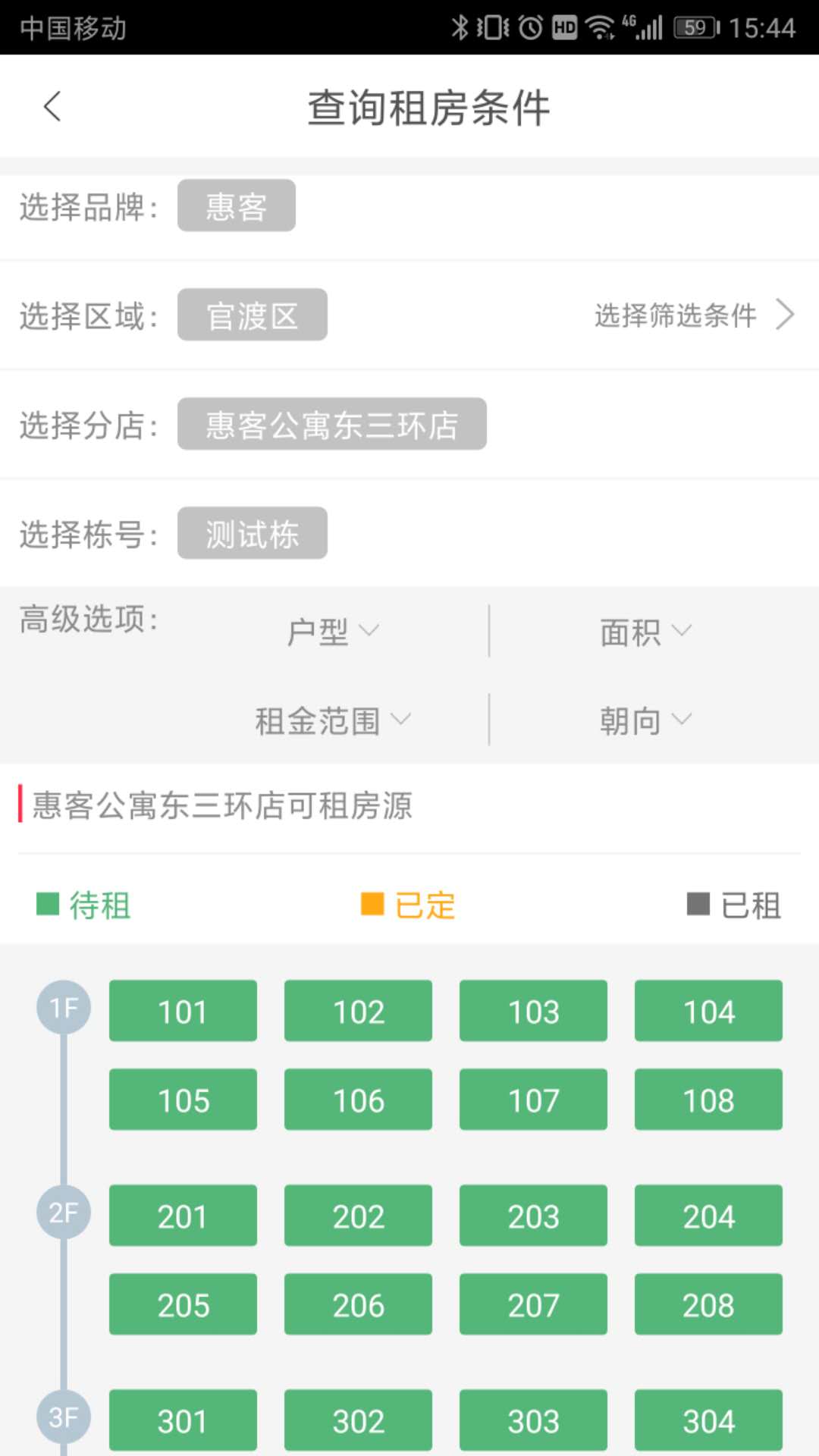
Task: Tap the 测试栋 building chip
Action: [253, 533]
